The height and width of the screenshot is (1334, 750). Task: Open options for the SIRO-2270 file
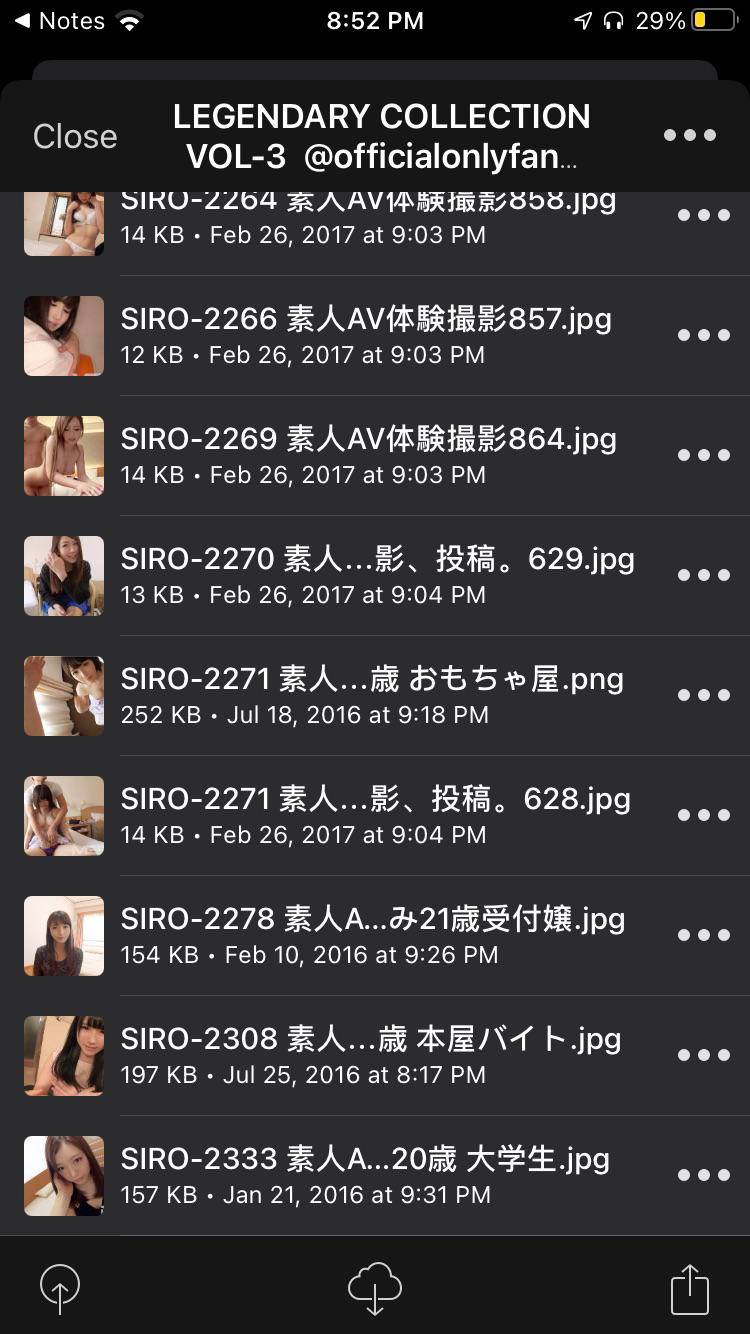click(x=703, y=576)
